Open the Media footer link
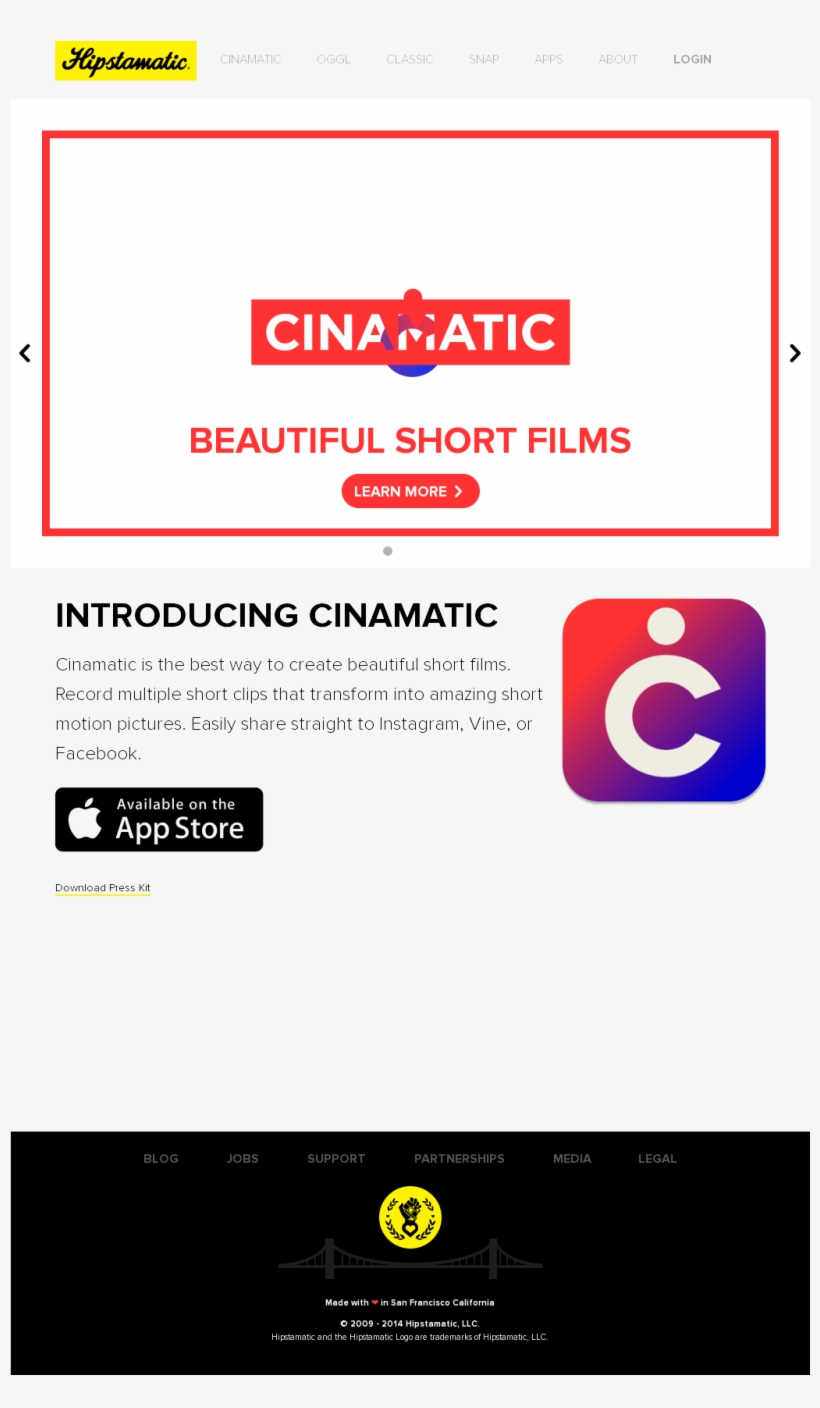Image resolution: width=820 pixels, height=1408 pixels. pos(572,1159)
